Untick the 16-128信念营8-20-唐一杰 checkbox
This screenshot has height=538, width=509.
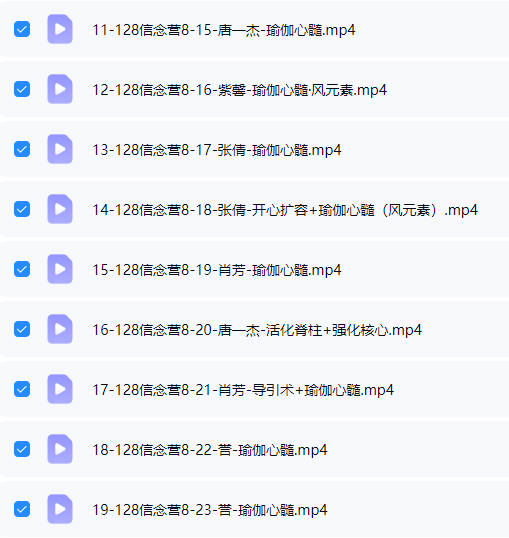click(x=22, y=329)
